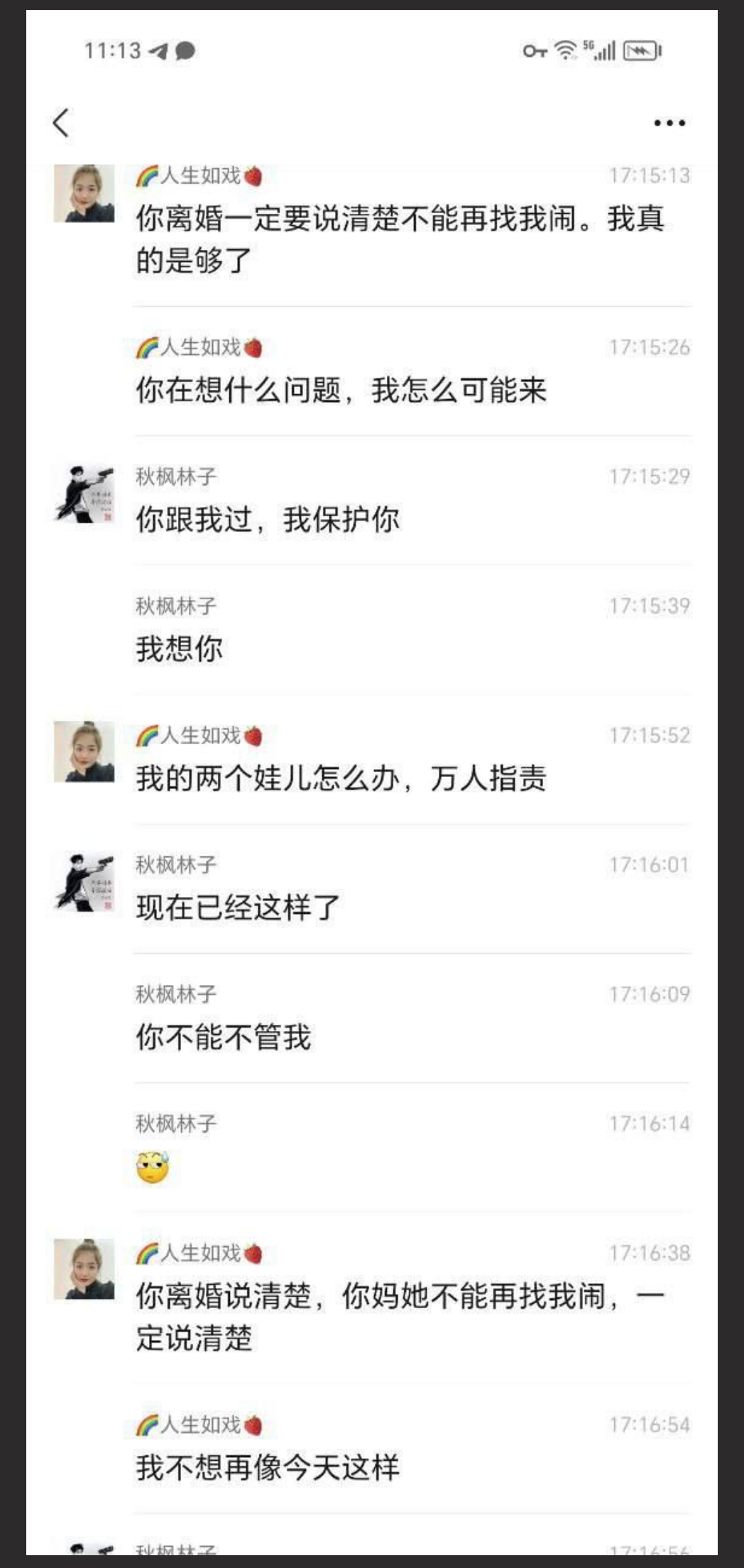
Task: Open 人生如戏's avatar beside the "你离婚一定要说清楚" message
Action: pyautogui.click(x=84, y=194)
